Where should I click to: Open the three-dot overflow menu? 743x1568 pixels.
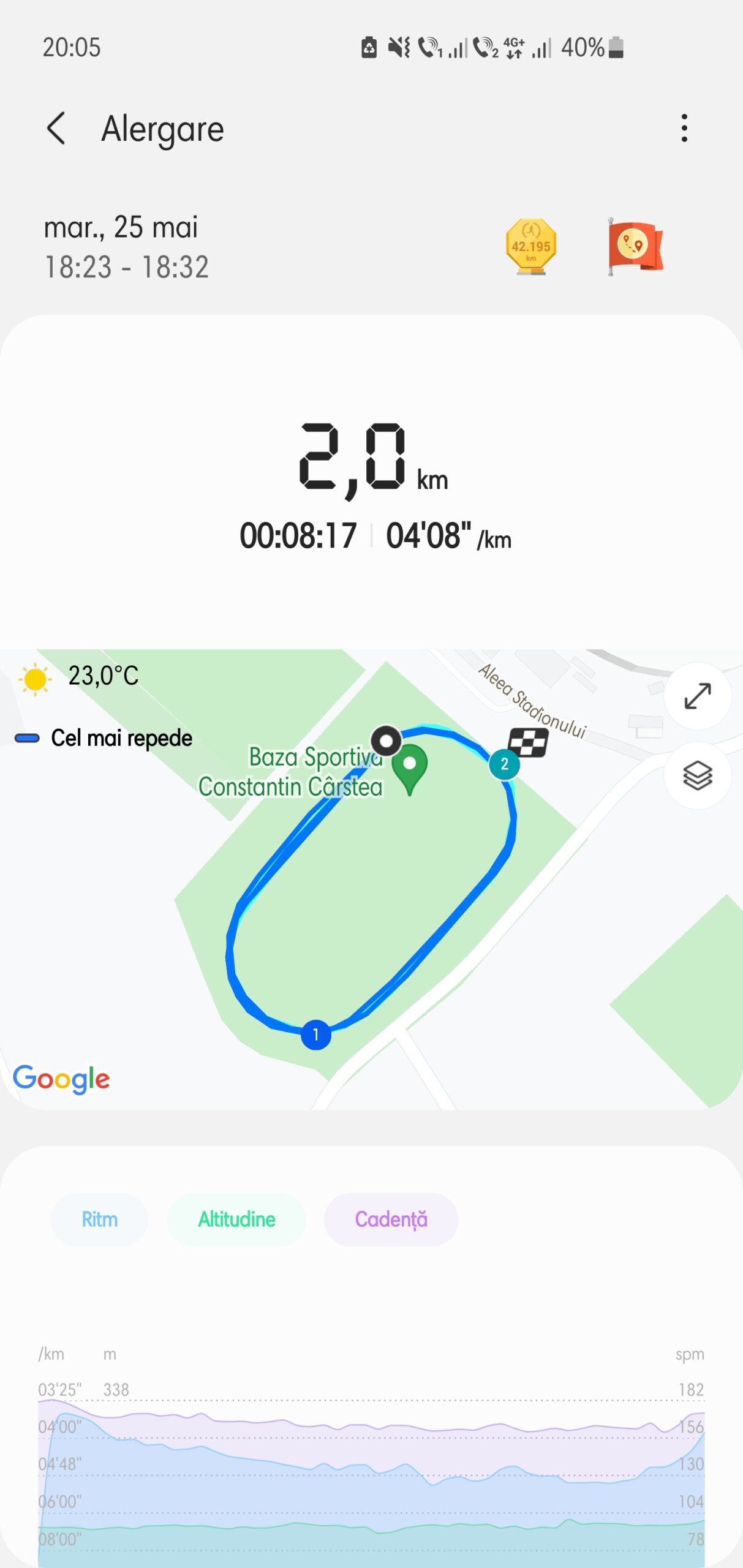(x=684, y=129)
